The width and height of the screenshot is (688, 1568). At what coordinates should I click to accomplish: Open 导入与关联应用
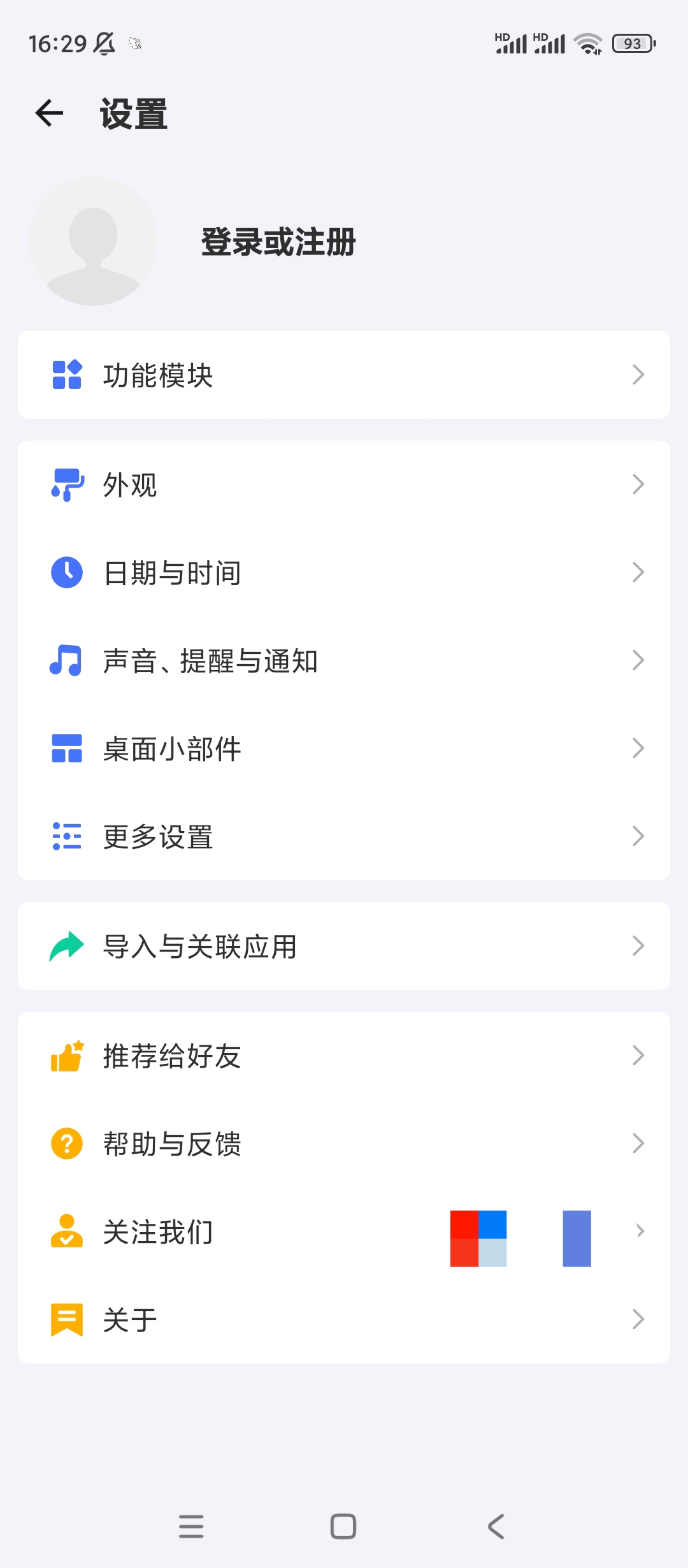tap(344, 946)
